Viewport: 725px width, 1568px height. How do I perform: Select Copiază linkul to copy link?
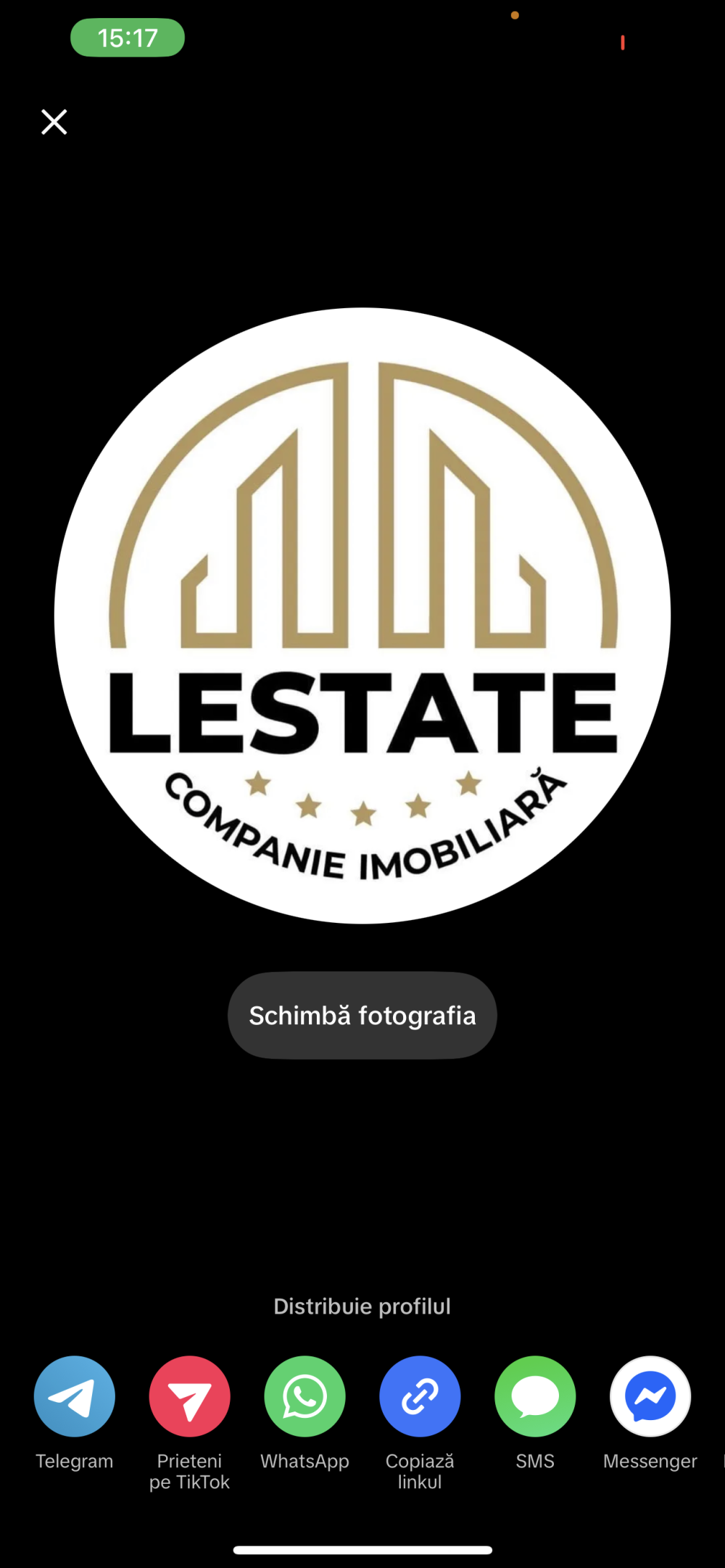(420, 1396)
